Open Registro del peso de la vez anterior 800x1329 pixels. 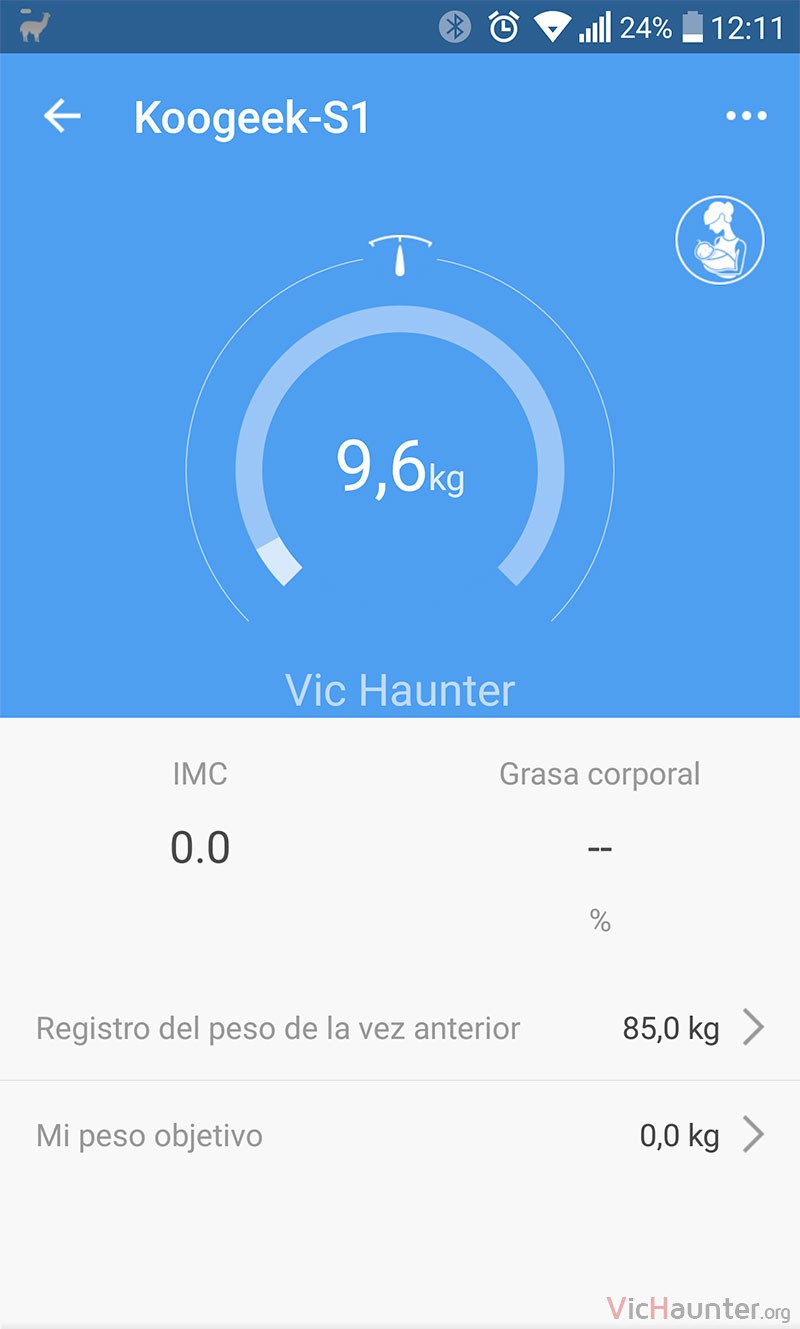click(x=400, y=1028)
